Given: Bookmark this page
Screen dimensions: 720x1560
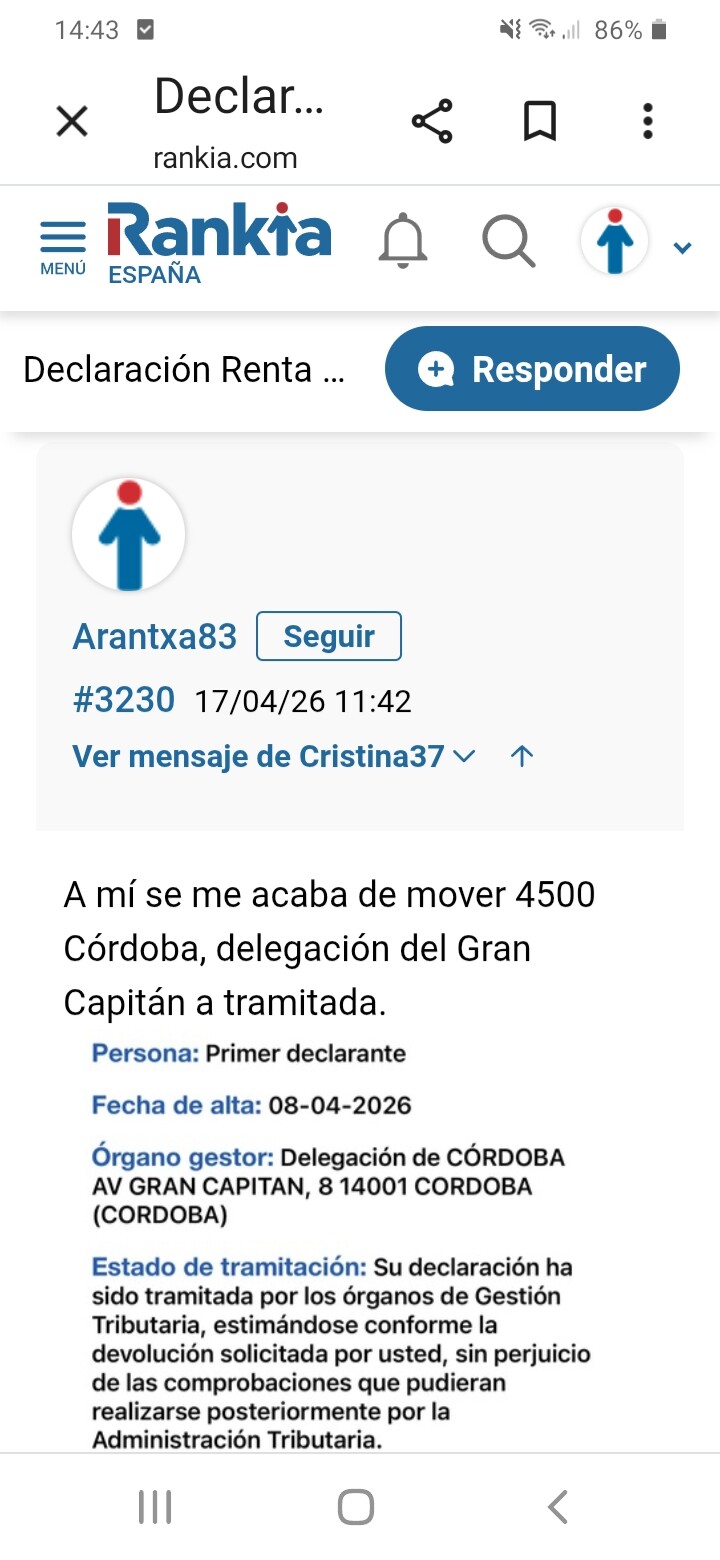Looking at the screenshot, I should tap(540, 122).
